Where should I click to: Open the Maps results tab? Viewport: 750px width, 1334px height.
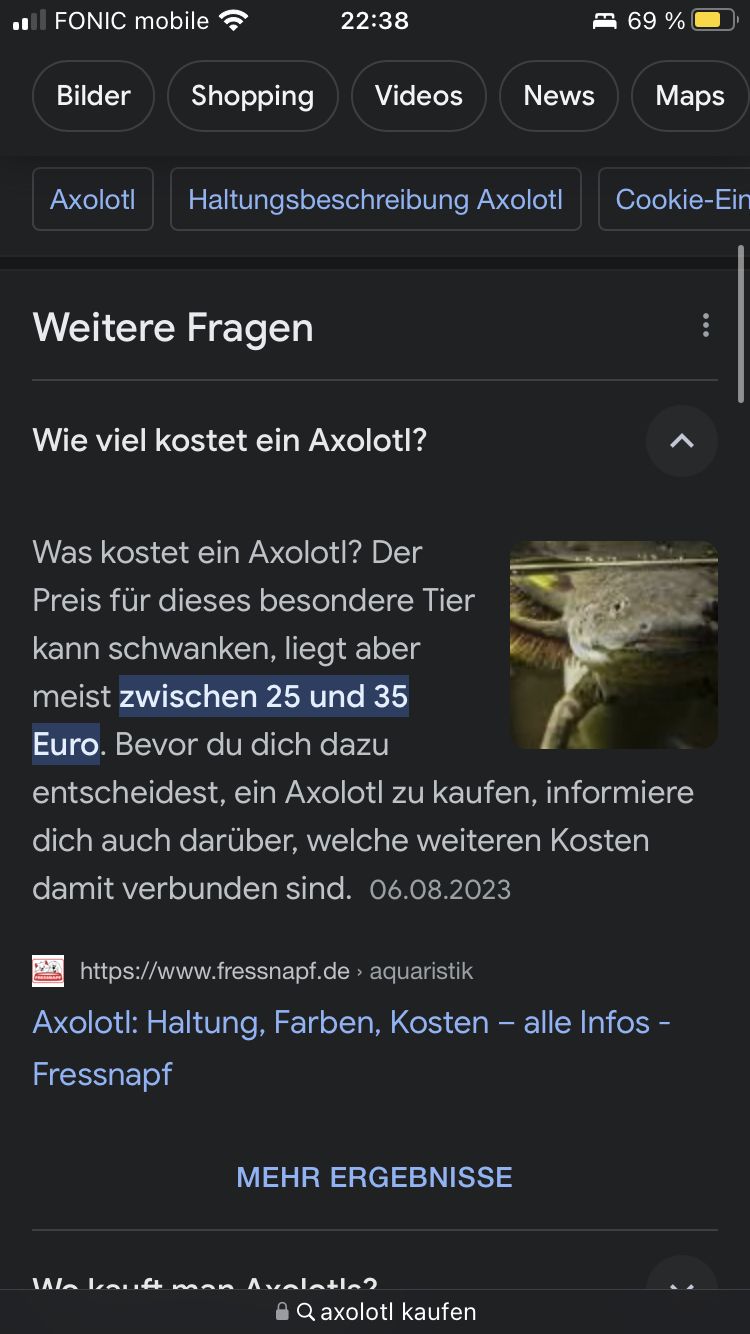(689, 96)
